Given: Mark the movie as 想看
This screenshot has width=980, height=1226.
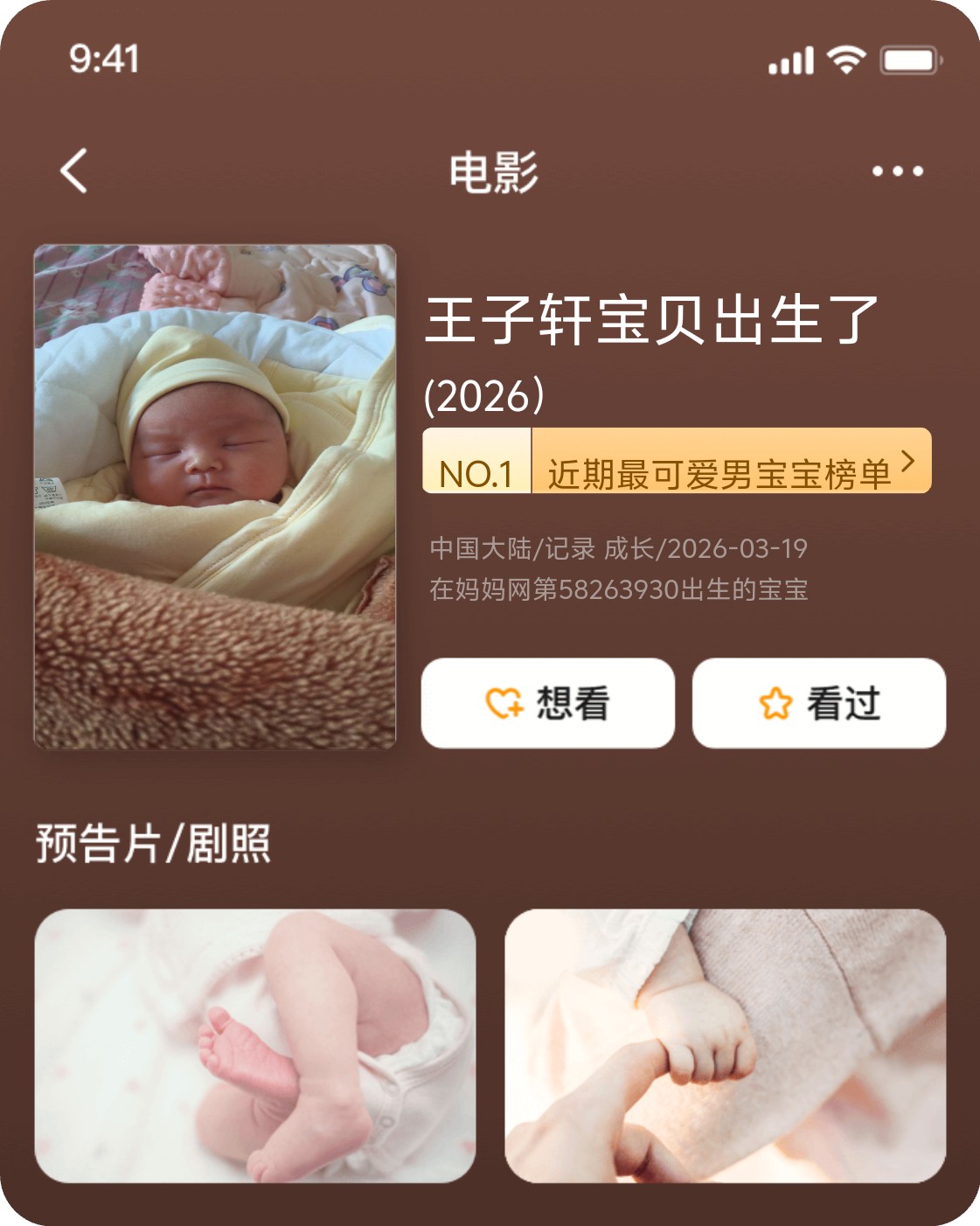Looking at the screenshot, I should [547, 703].
